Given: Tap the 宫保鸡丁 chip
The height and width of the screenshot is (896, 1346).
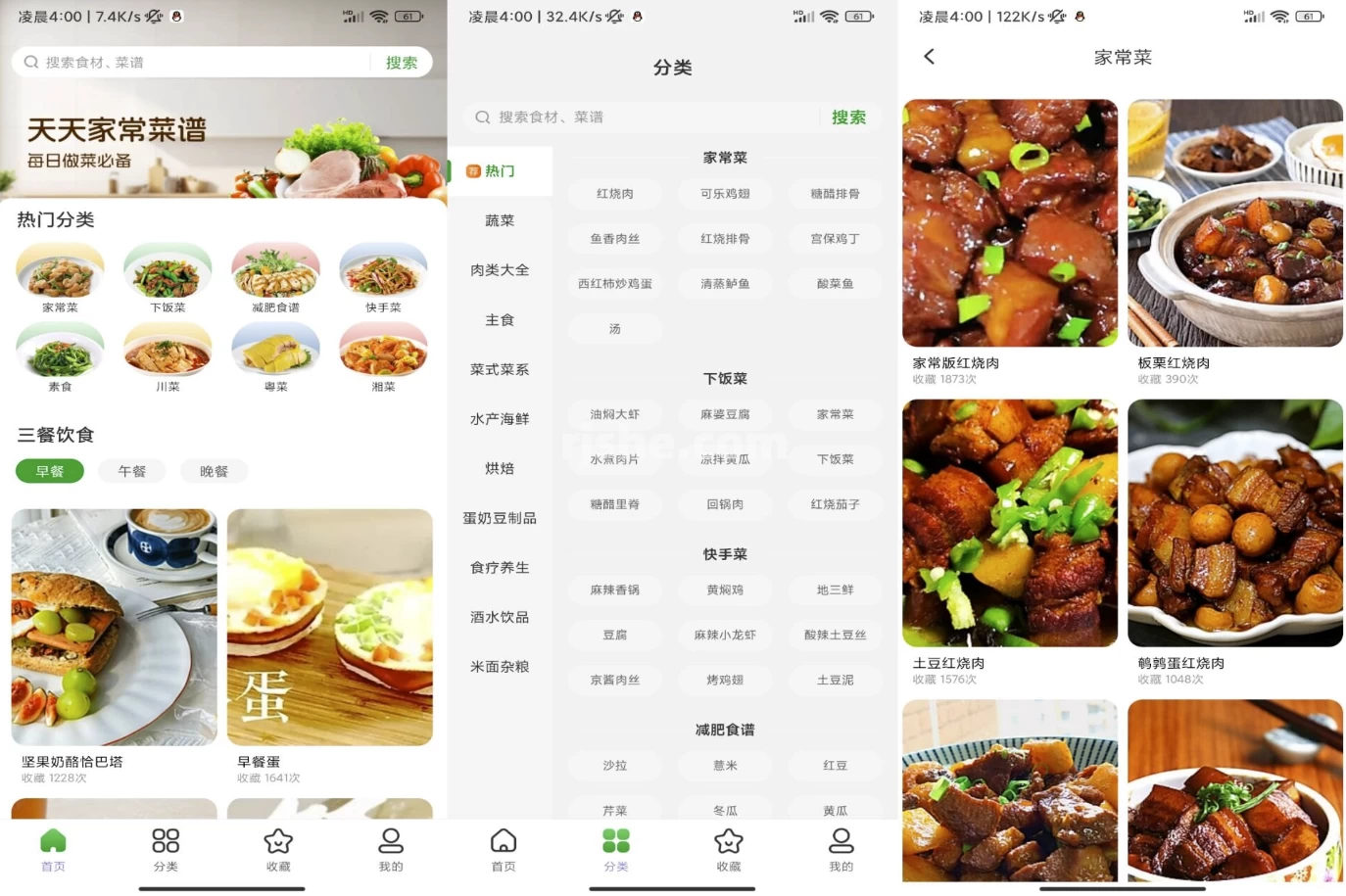Looking at the screenshot, I should coord(835,239).
